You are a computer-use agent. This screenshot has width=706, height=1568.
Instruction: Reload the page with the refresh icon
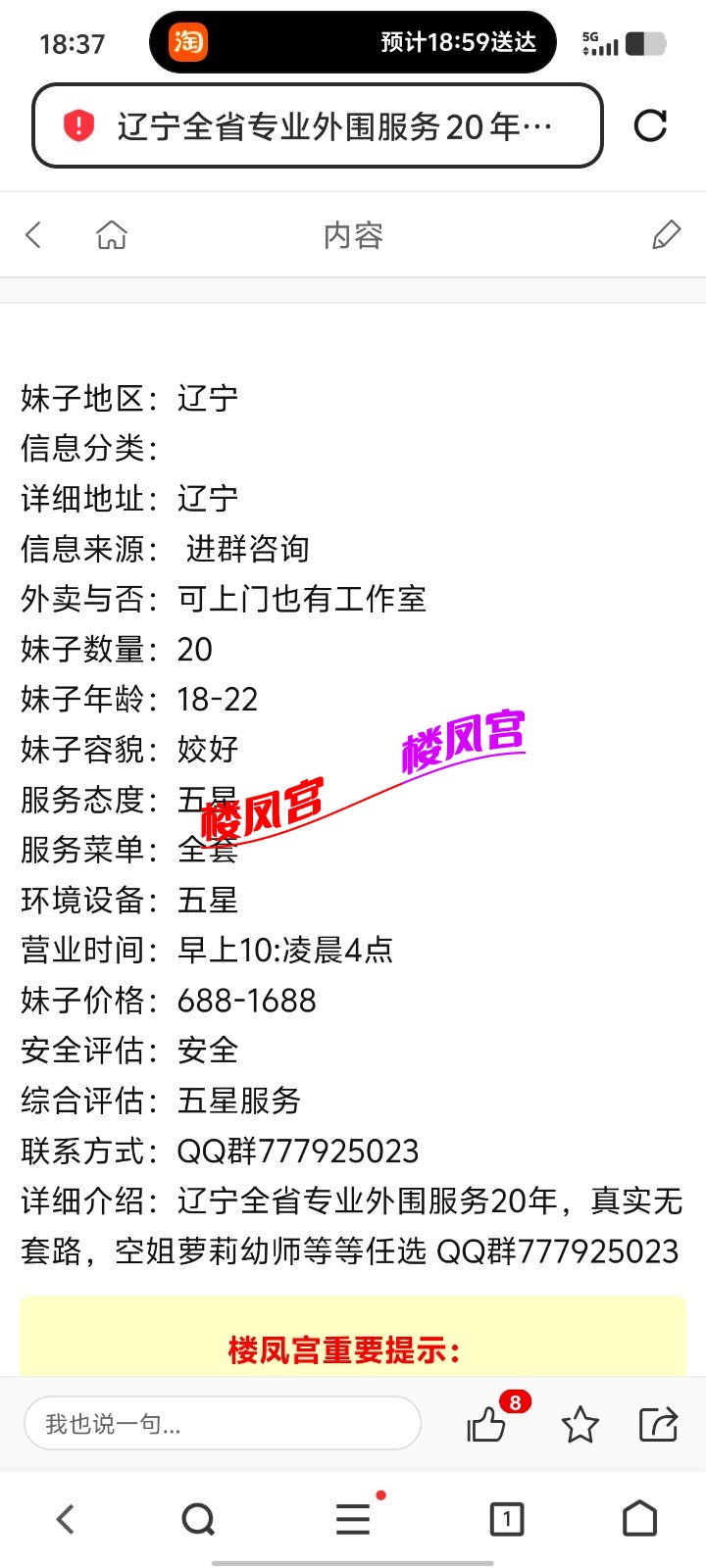click(x=650, y=125)
